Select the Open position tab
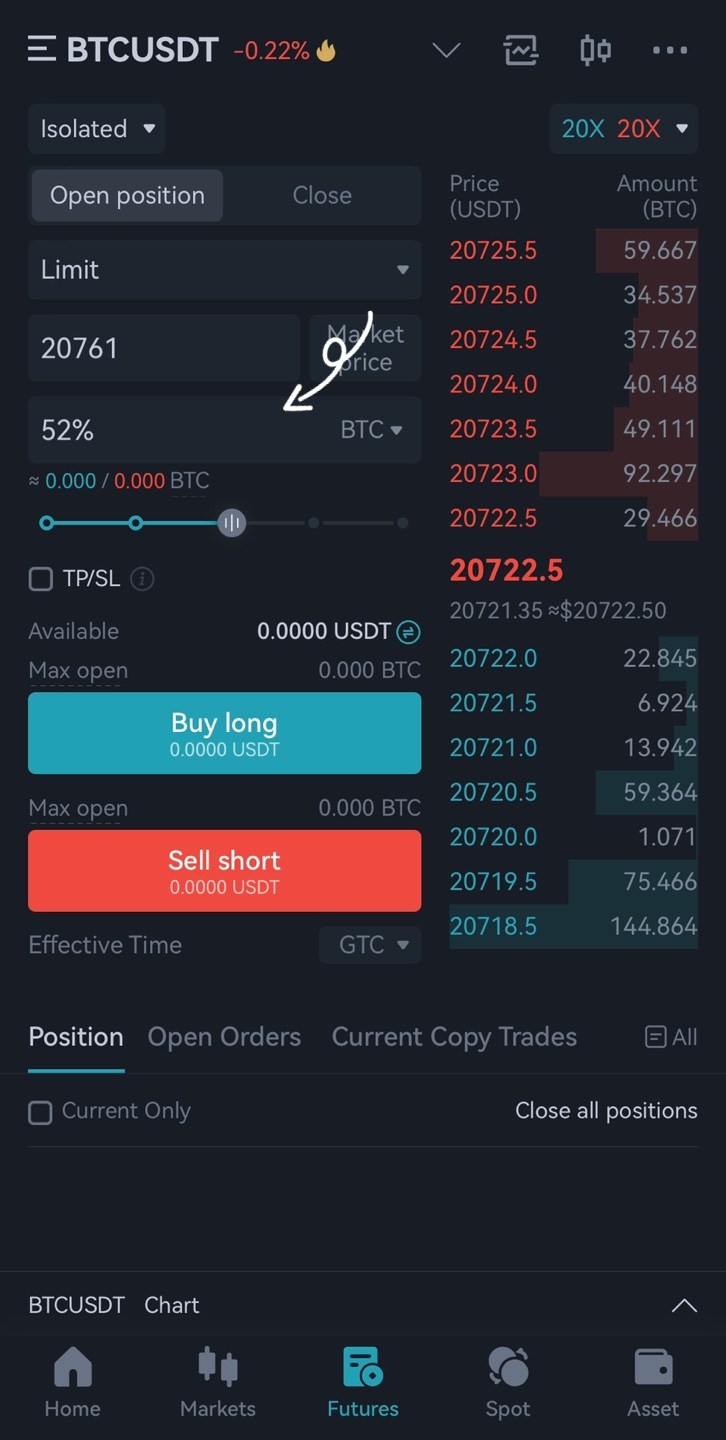Viewport: 726px width, 1440px height. click(x=127, y=195)
